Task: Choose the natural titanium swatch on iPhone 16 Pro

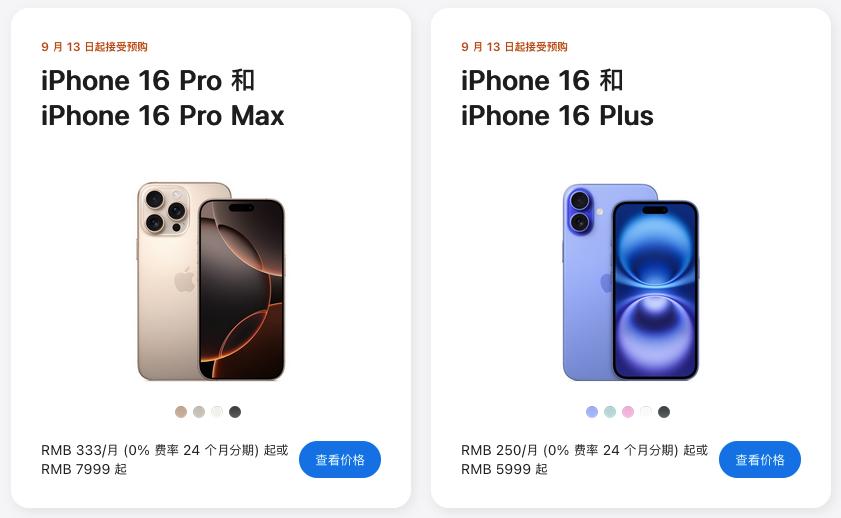Action: click(199, 412)
